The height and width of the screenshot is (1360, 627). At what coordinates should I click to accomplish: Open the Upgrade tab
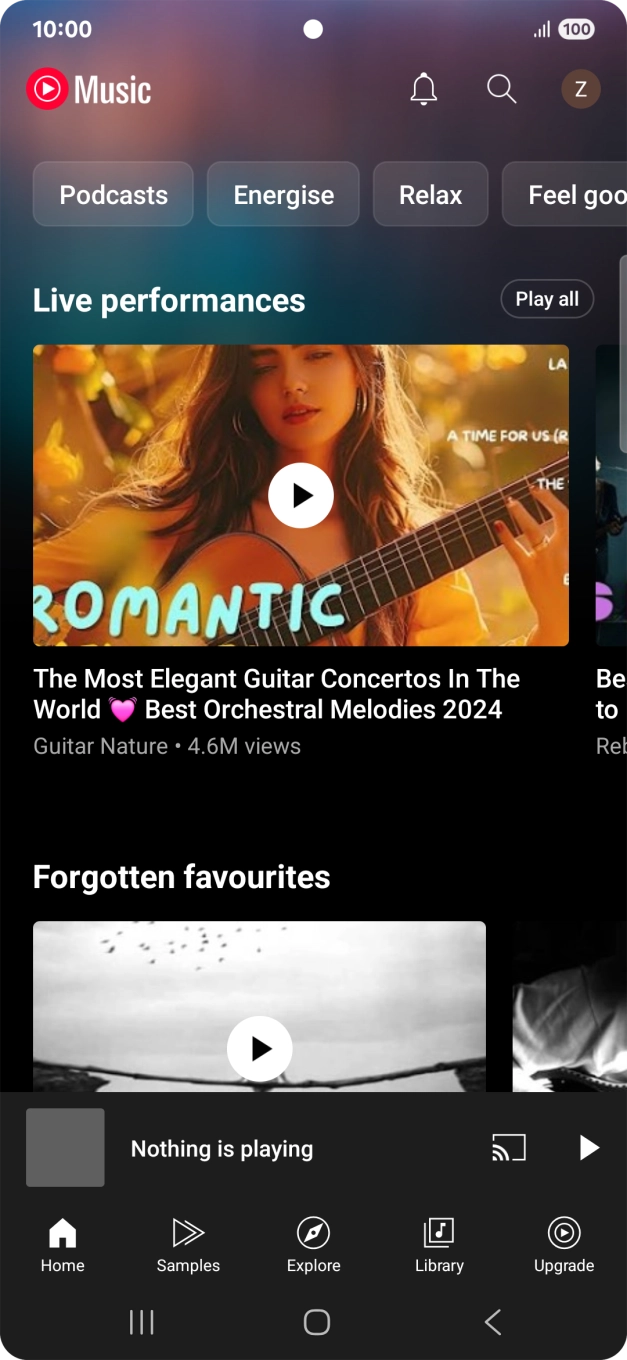coord(564,1245)
